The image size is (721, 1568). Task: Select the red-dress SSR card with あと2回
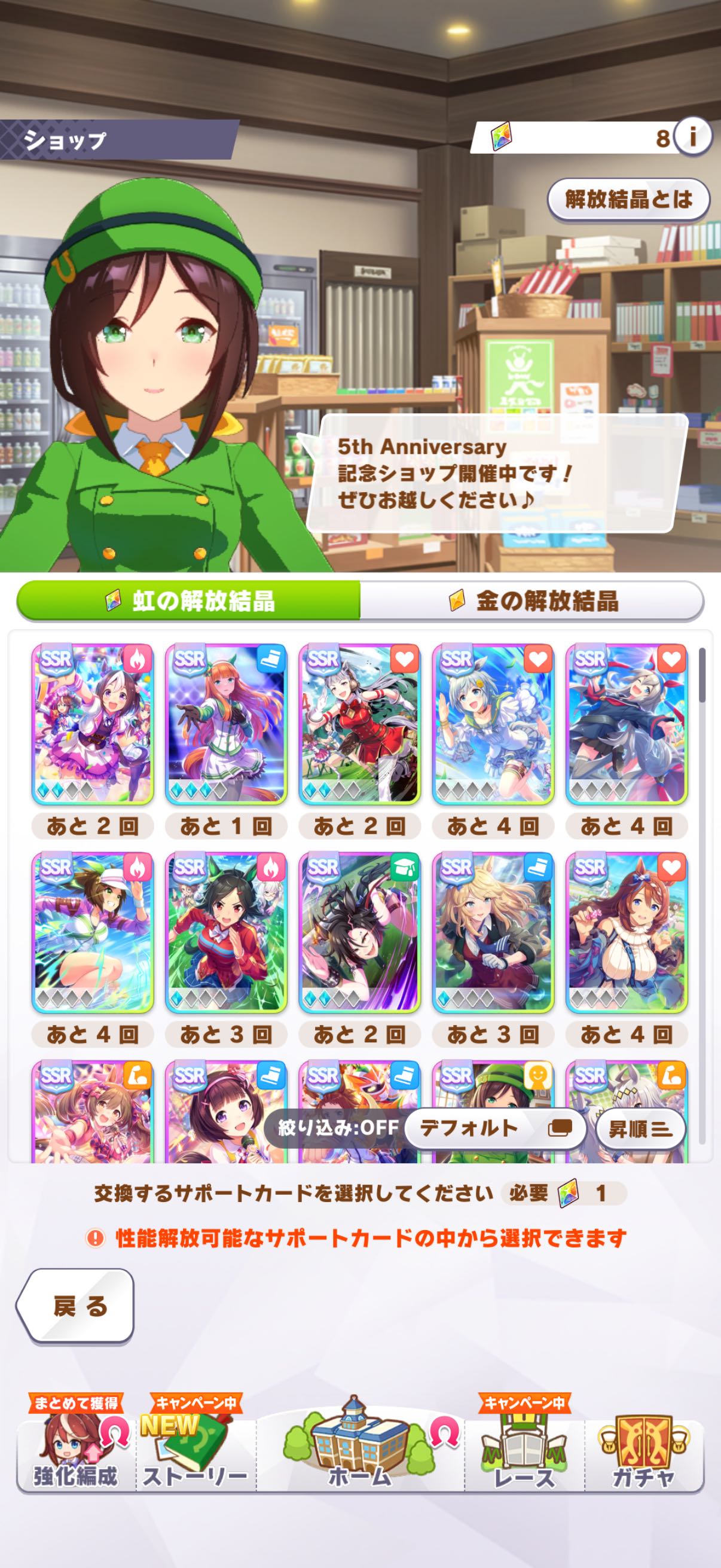coord(359,724)
